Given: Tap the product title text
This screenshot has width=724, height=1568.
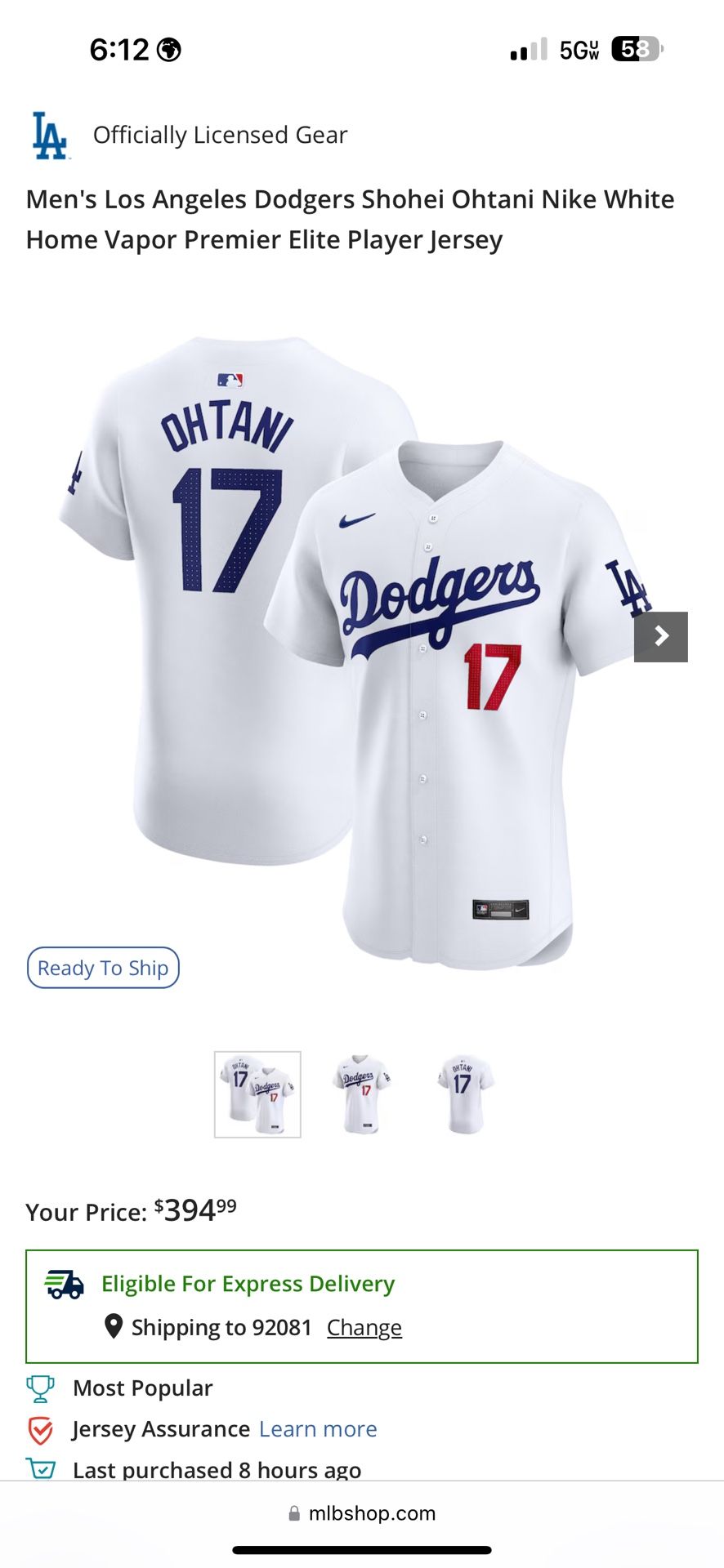Looking at the screenshot, I should pyautogui.click(x=350, y=219).
